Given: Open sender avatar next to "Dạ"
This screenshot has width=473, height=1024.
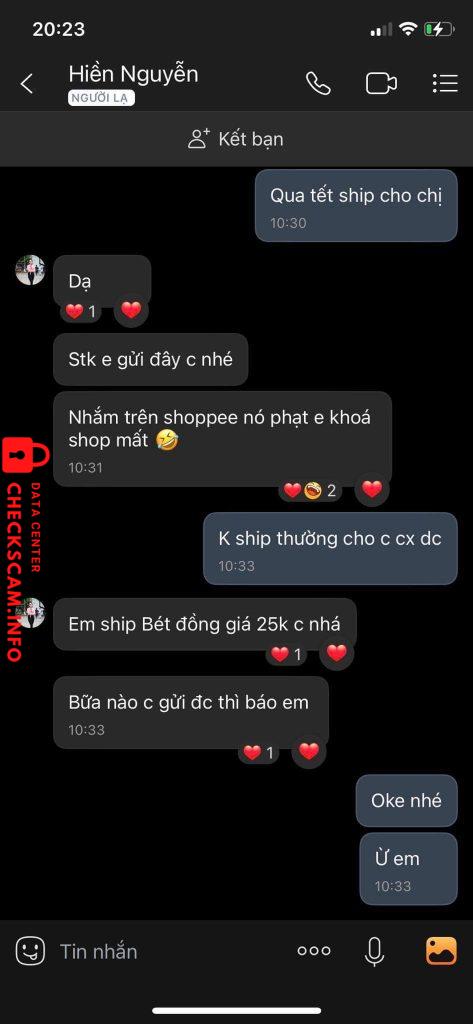Looking at the screenshot, I should [x=30, y=270].
